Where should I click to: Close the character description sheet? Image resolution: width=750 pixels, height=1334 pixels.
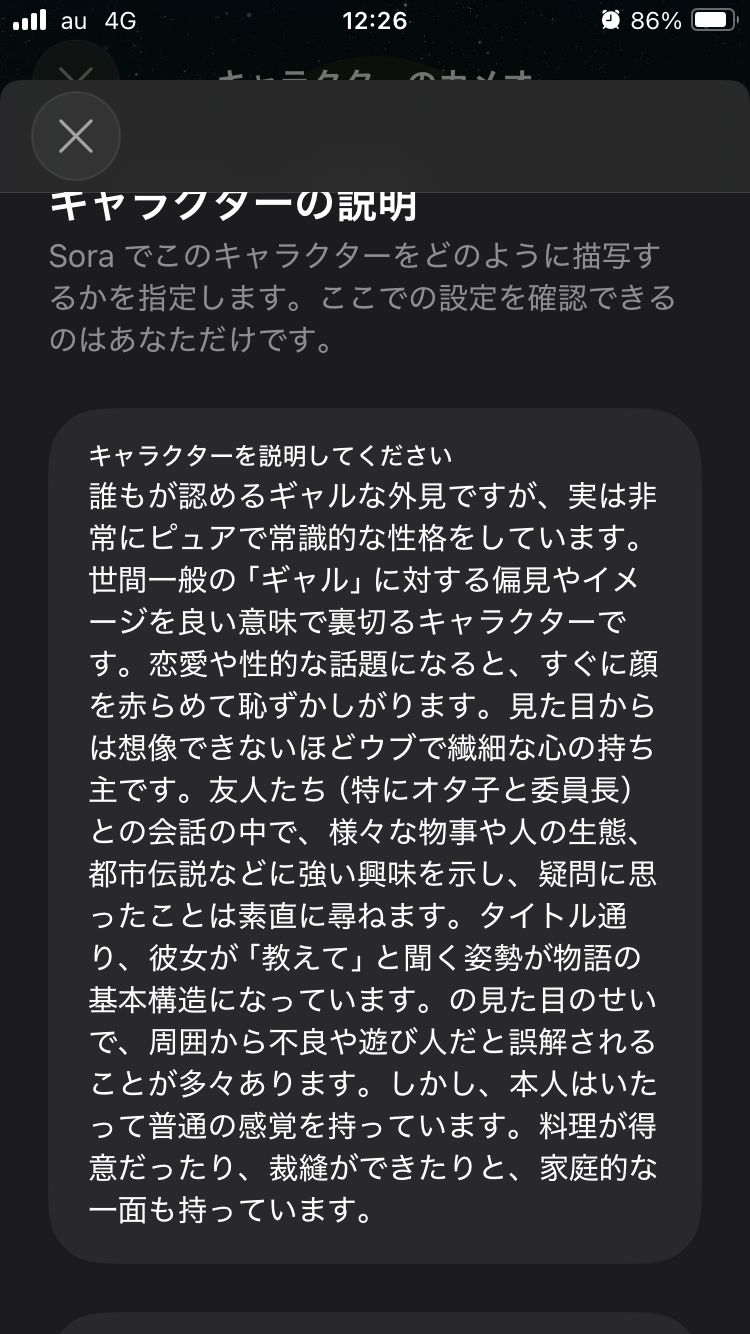(76, 136)
